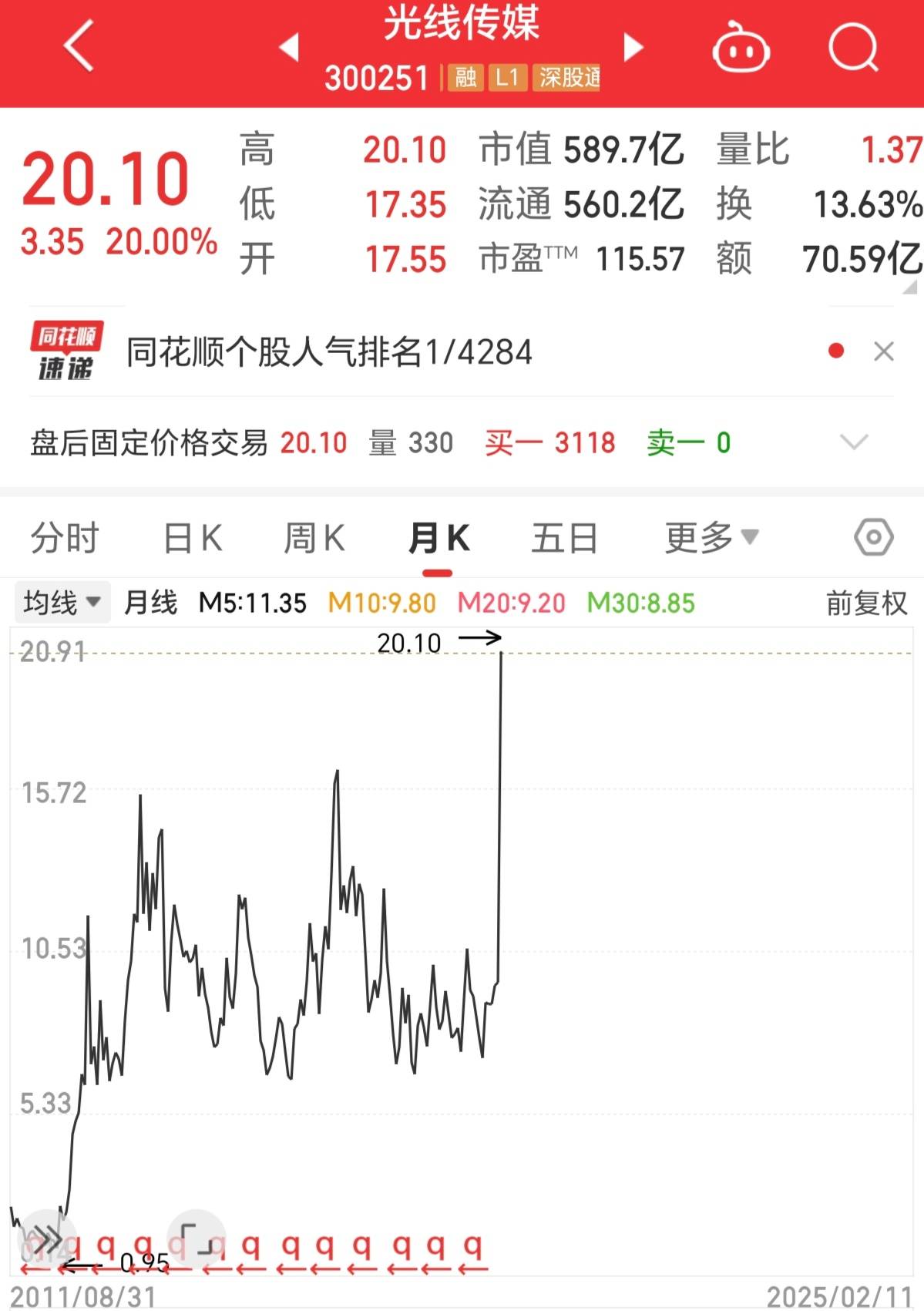Select the 月K chart tab
This screenshot has width=924, height=1311.
point(438,538)
